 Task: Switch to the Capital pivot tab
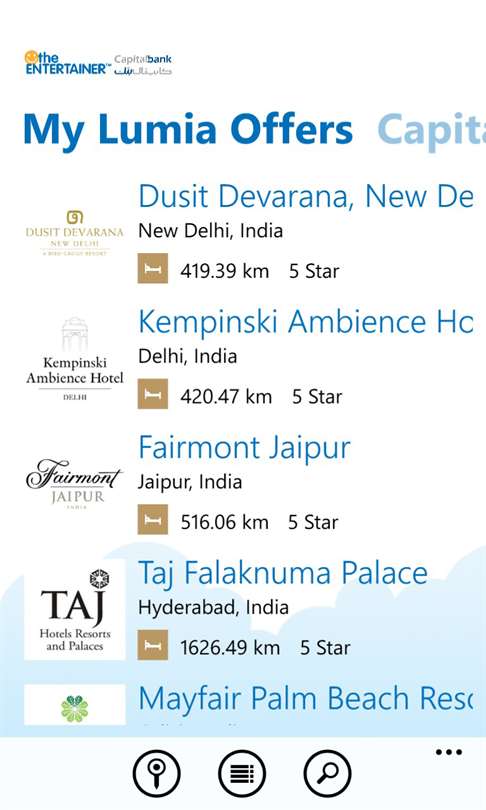431,129
